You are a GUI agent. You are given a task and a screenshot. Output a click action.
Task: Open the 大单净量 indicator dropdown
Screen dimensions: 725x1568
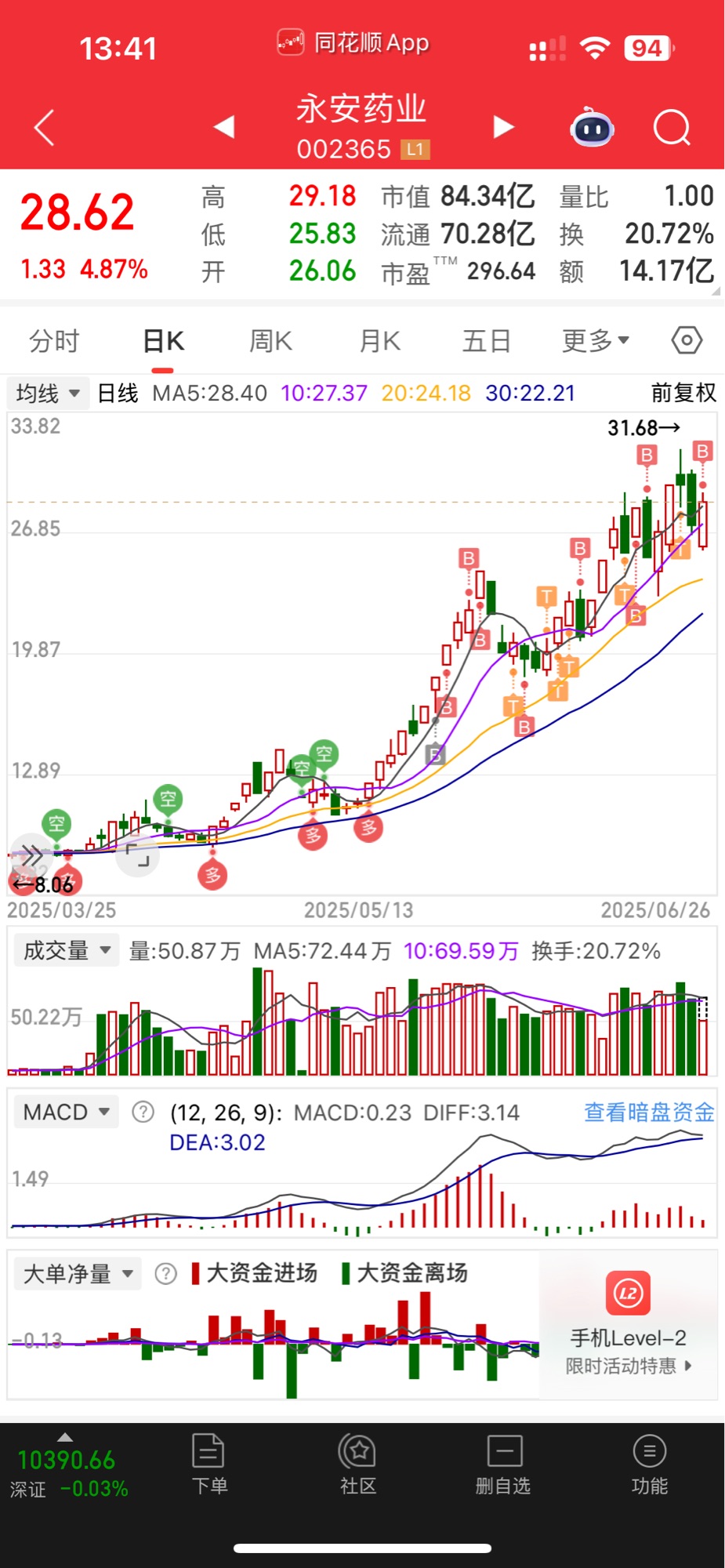[78, 1274]
